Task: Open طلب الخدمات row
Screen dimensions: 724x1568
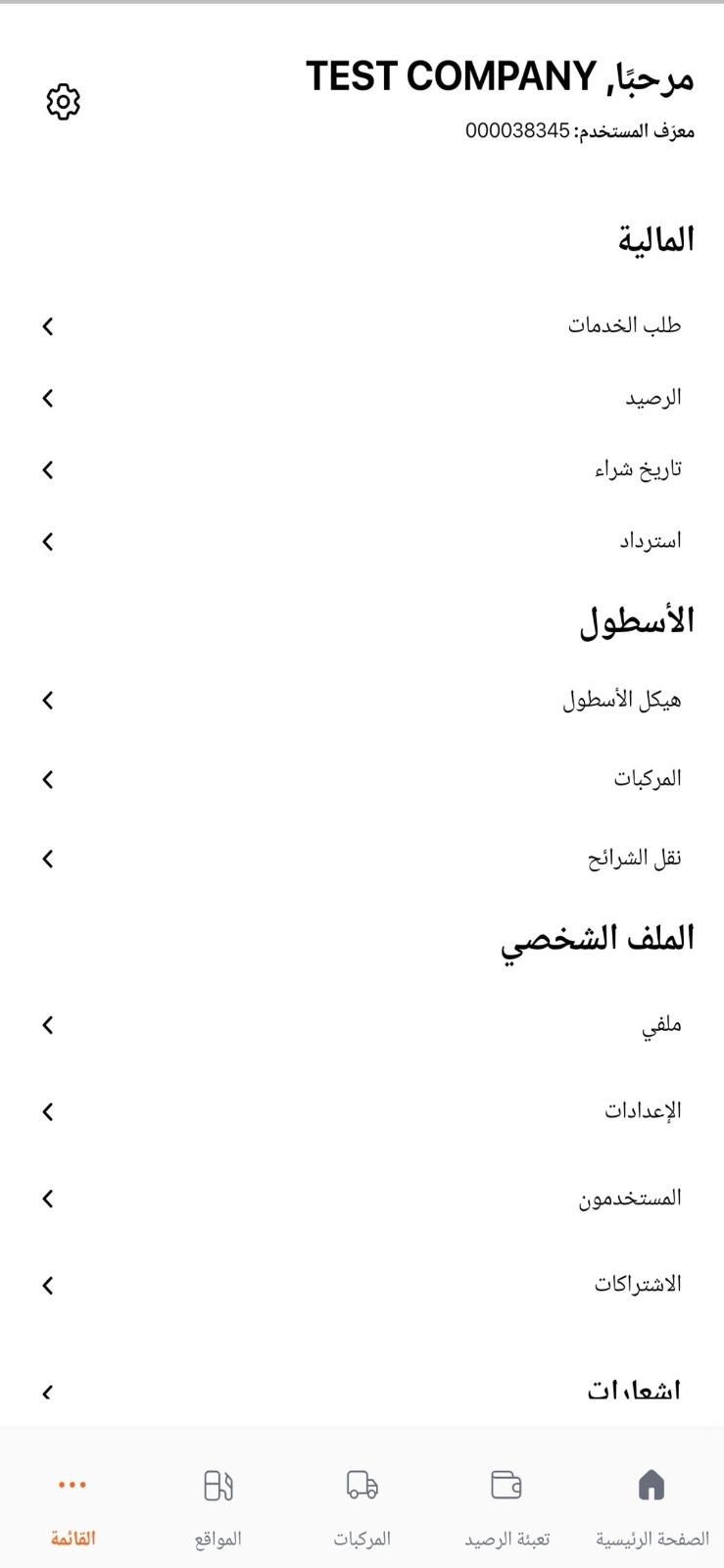Action: [362, 325]
